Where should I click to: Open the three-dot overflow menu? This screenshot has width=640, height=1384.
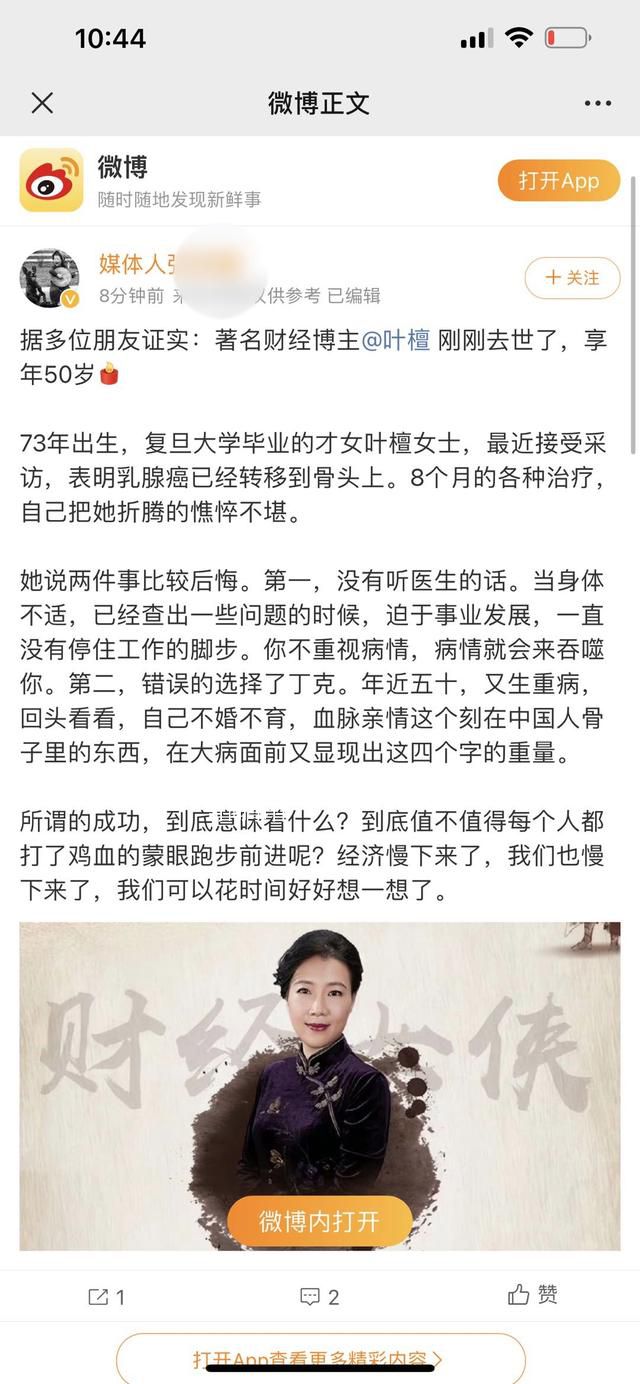point(597,103)
